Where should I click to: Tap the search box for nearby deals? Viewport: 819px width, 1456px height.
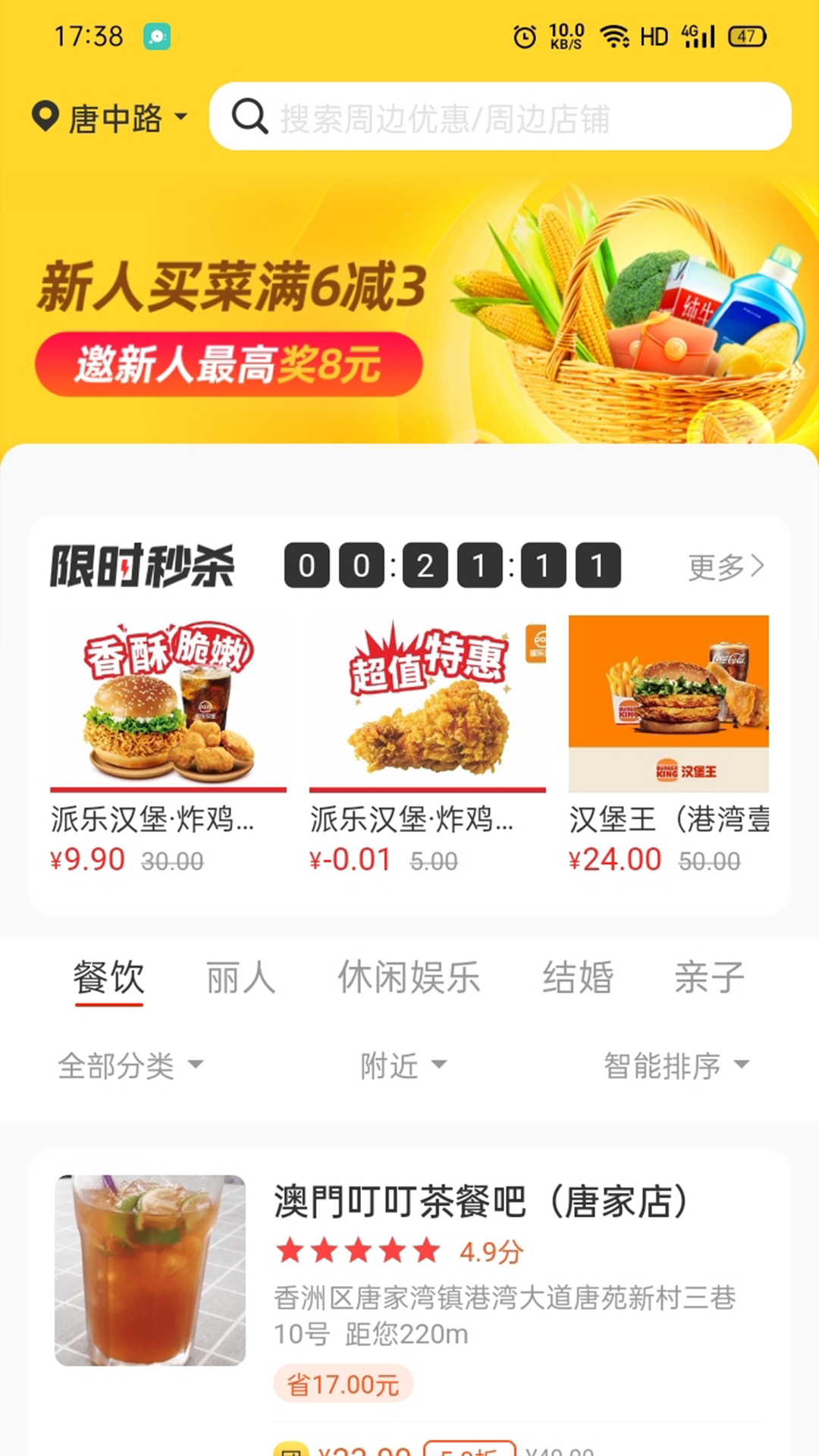(x=500, y=117)
